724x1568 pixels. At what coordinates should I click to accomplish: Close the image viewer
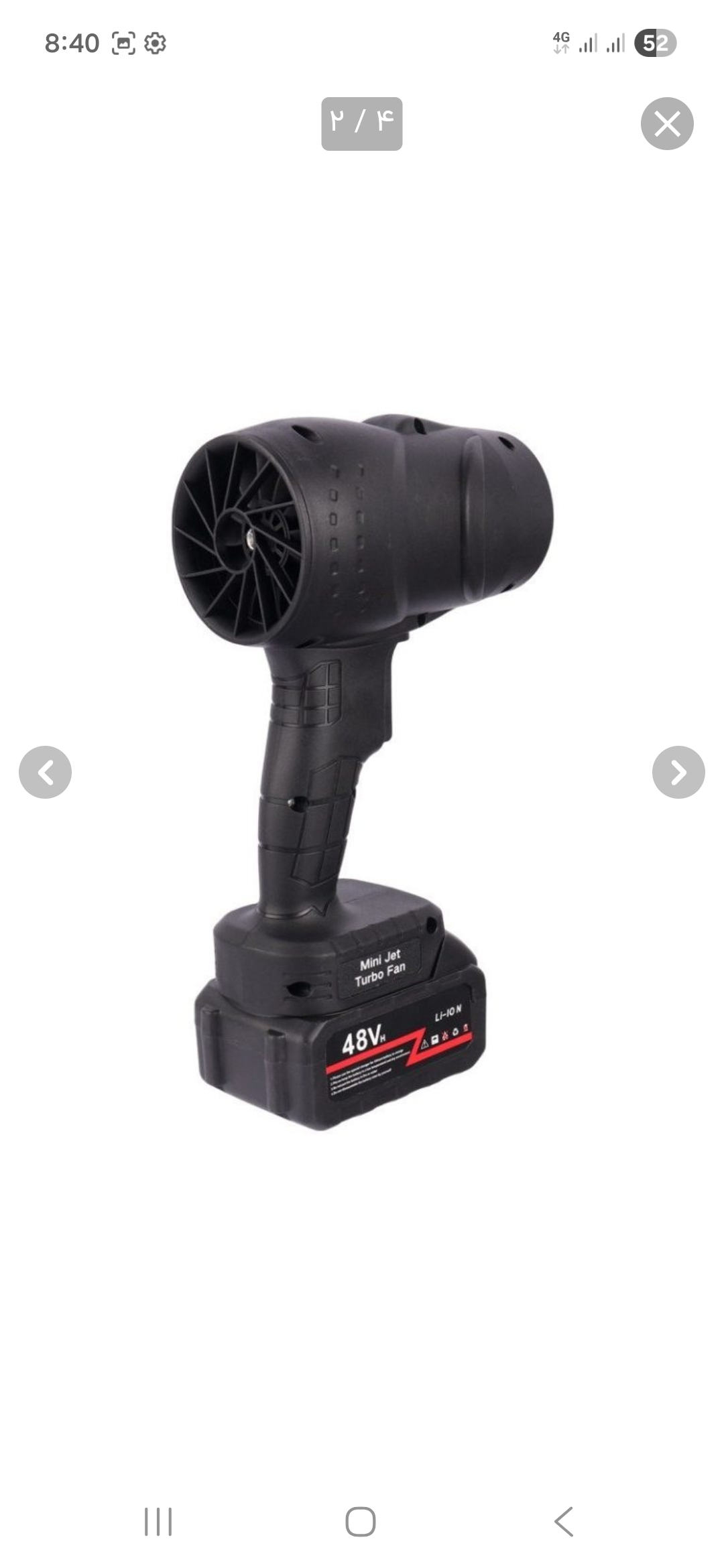(666, 123)
